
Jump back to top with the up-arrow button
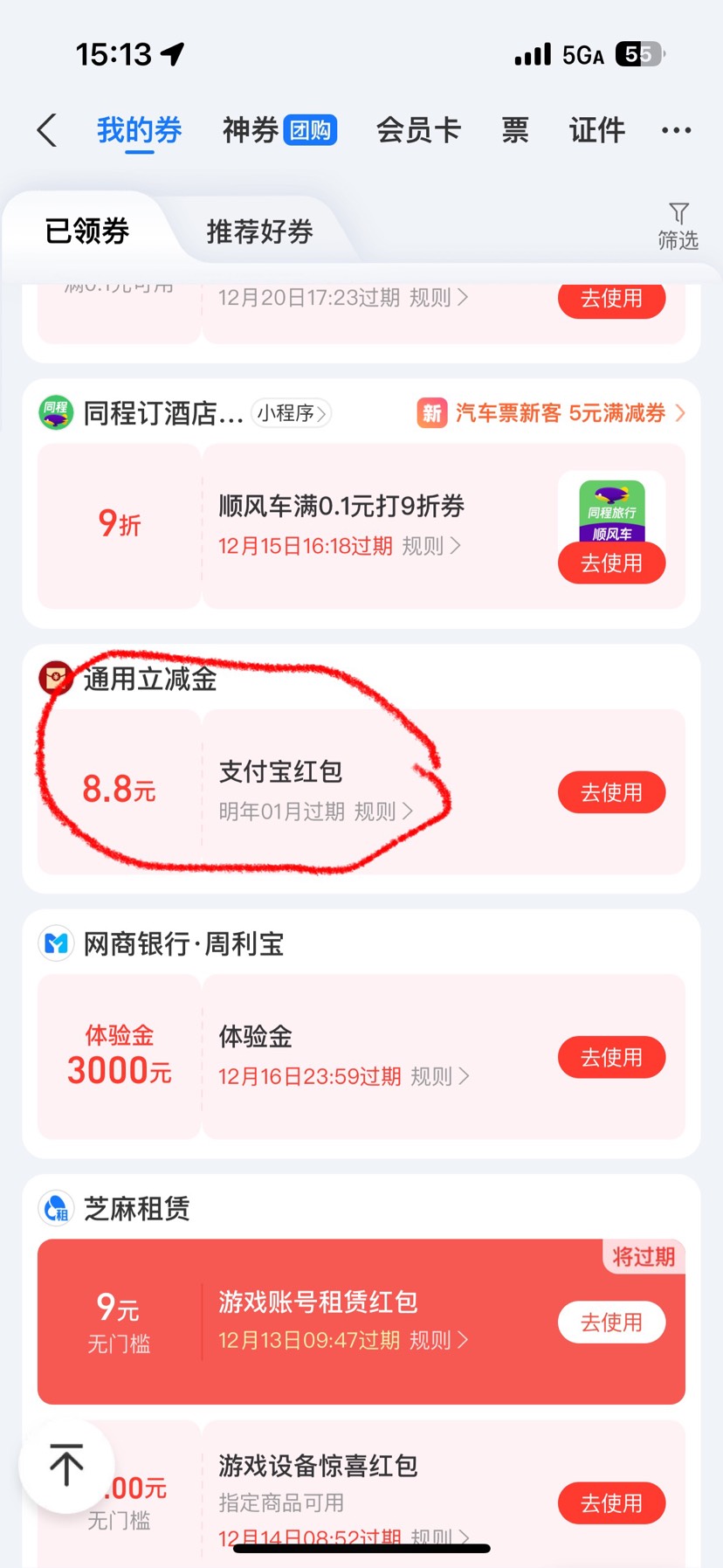coord(66,1465)
